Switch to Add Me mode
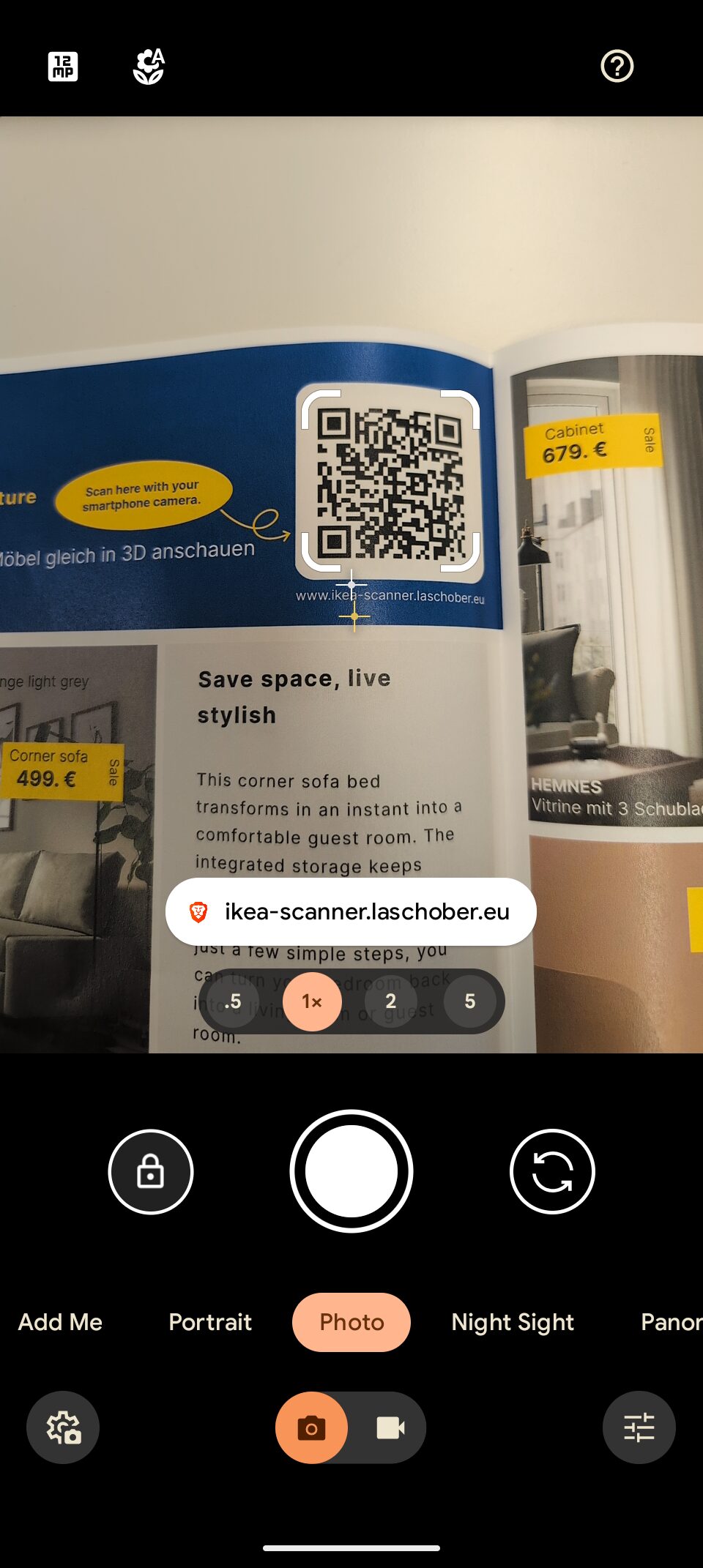The image size is (703, 1568). click(x=60, y=1322)
